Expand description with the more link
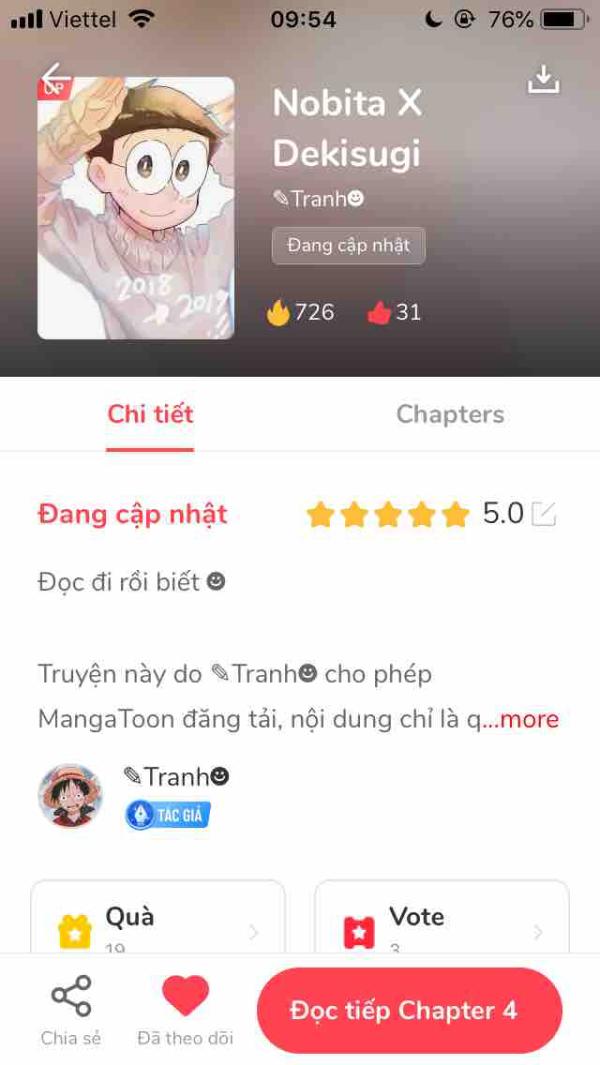This screenshot has height=1065, width=600. pos(526,719)
